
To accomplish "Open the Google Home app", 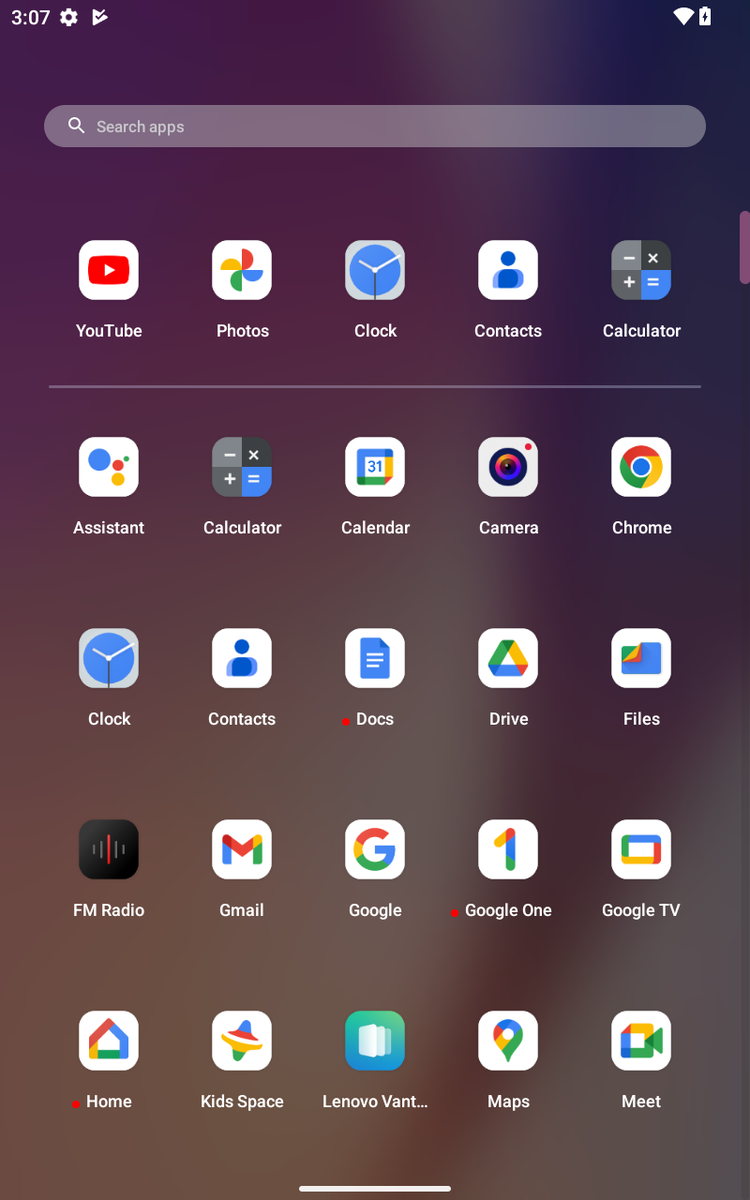I will 109,1041.
